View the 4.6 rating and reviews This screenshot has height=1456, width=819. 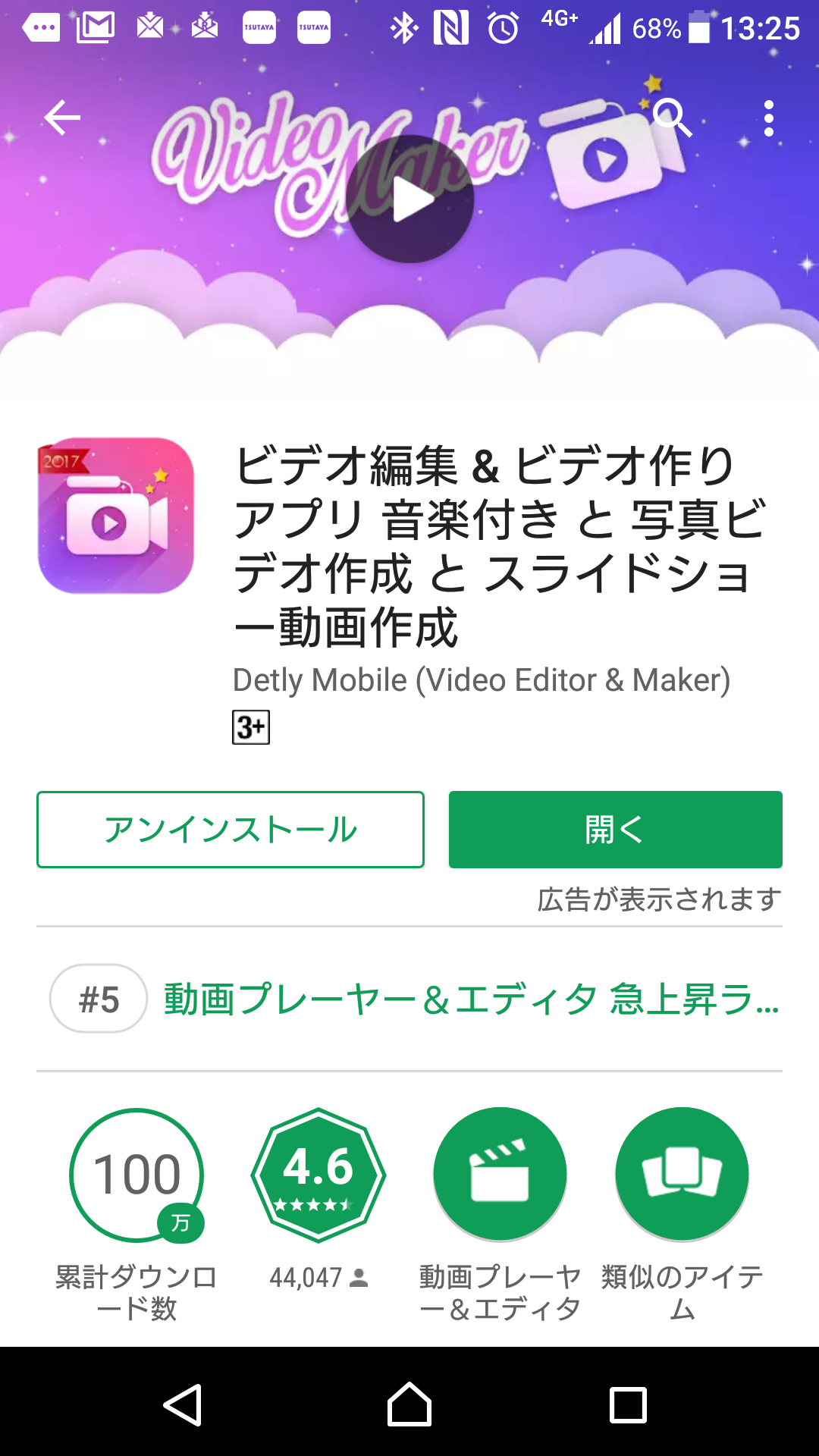pyautogui.click(x=318, y=1174)
